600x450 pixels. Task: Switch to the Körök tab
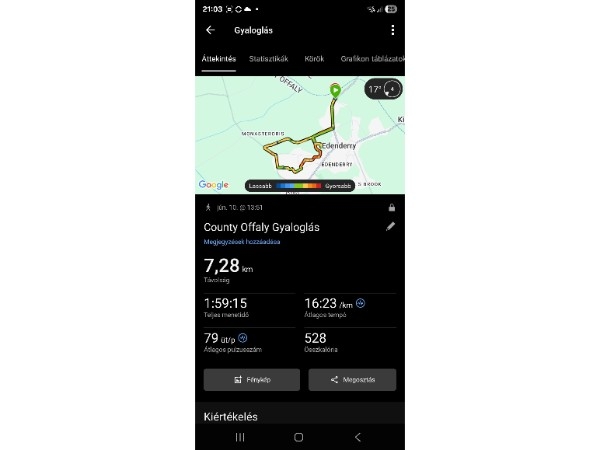coord(314,59)
